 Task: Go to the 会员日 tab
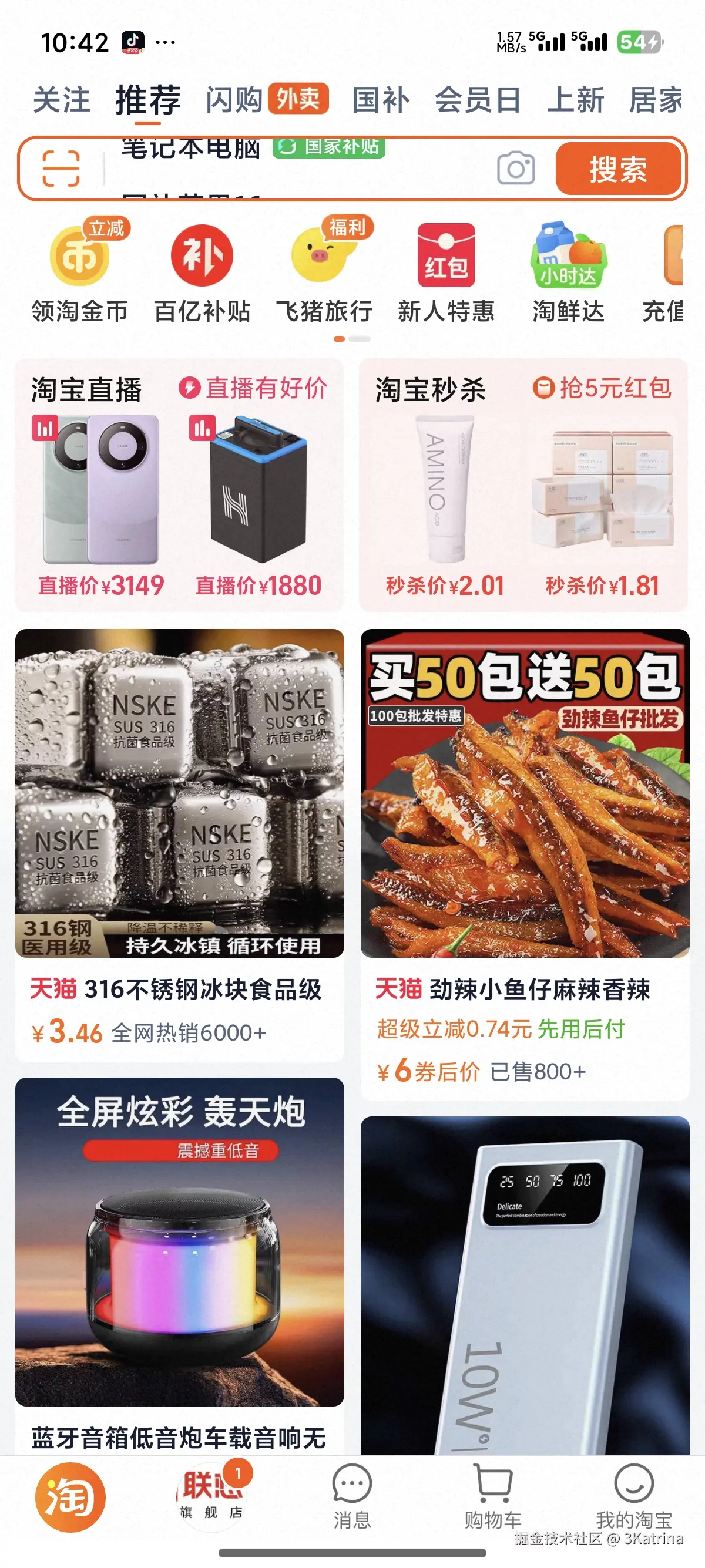(x=477, y=100)
